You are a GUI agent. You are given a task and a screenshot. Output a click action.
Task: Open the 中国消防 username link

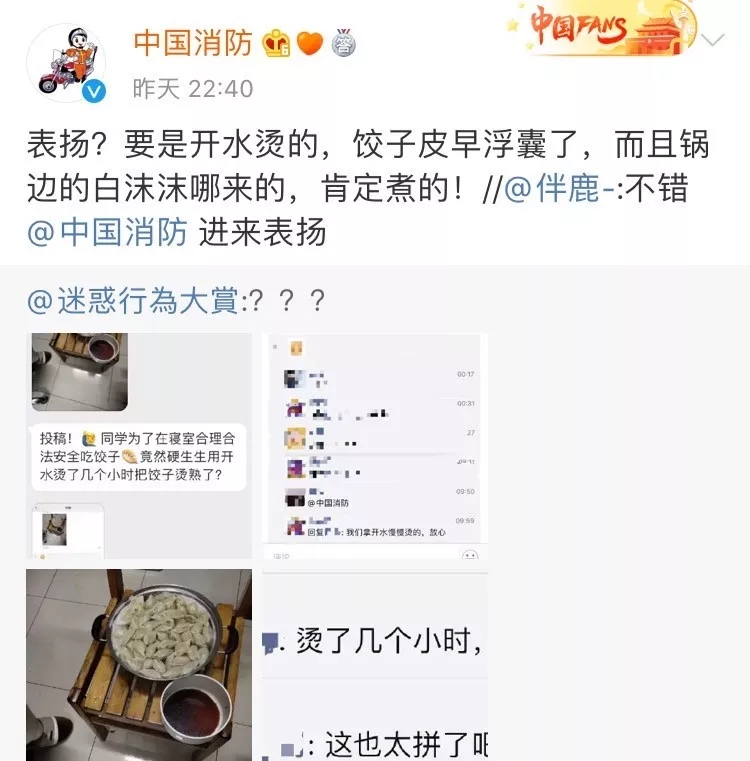point(194,44)
